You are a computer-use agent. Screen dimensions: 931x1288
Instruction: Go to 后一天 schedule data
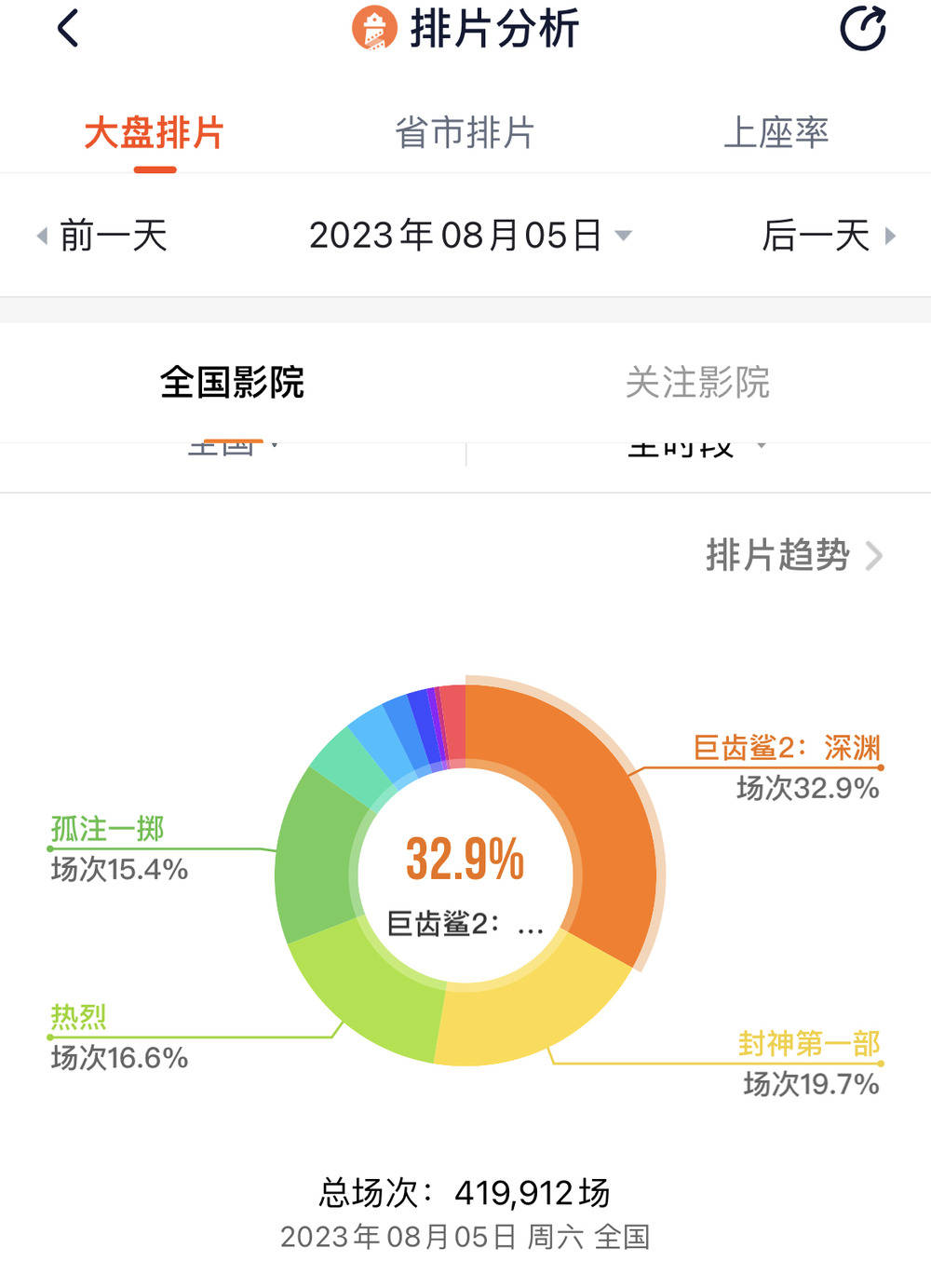[x=828, y=236]
